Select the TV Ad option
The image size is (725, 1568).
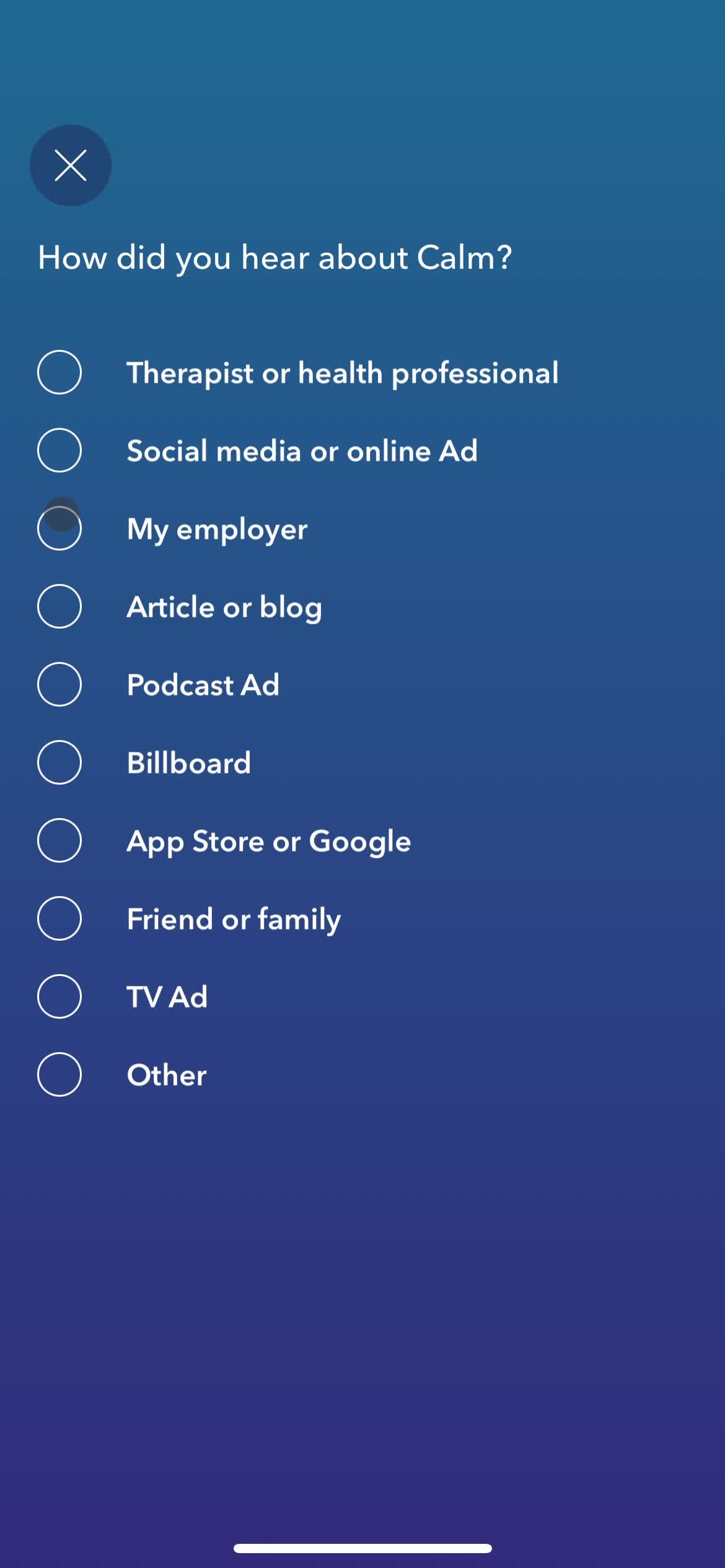[x=59, y=996]
